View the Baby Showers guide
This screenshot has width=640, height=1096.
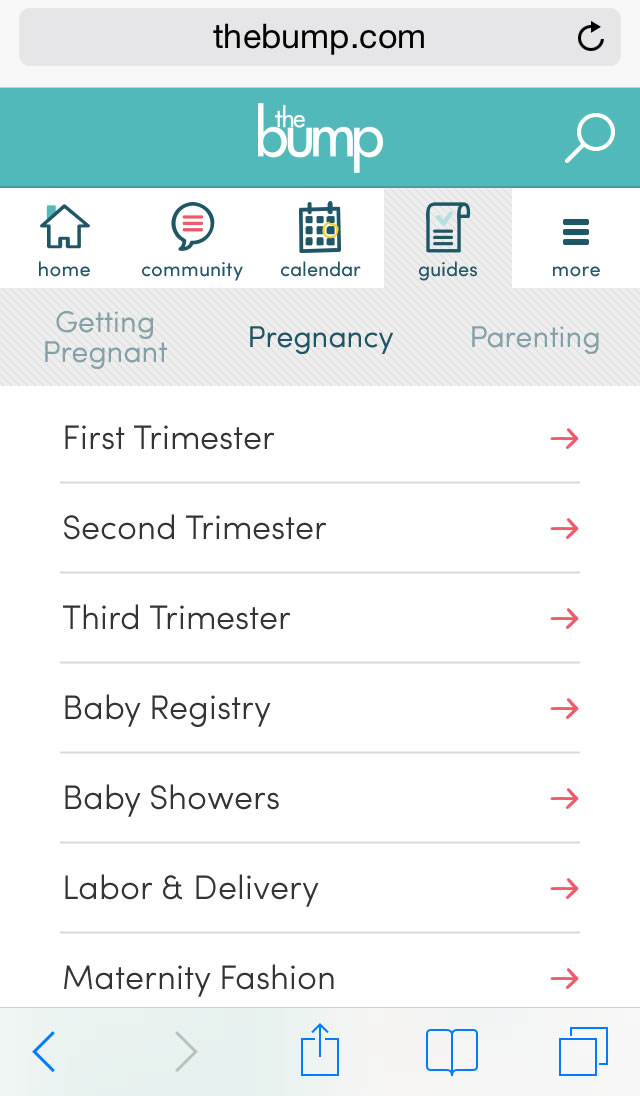click(x=320, y=798)
